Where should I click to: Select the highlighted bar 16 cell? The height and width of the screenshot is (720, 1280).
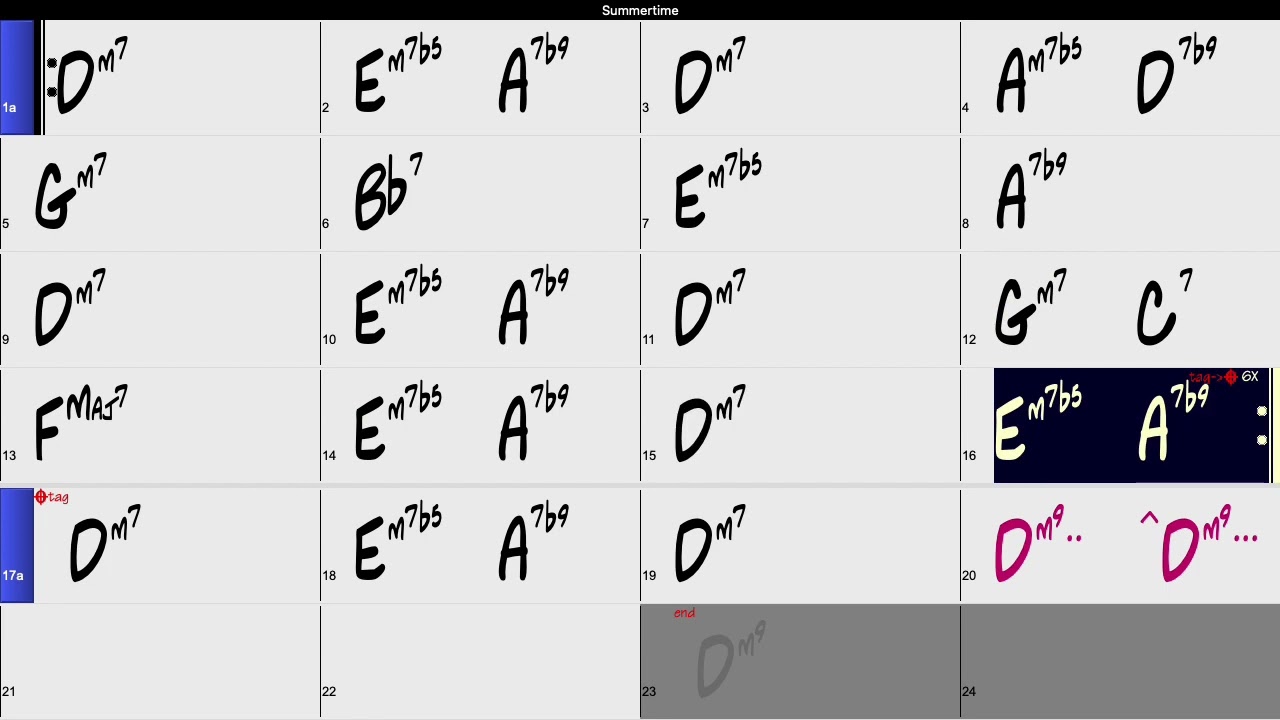click(x=1130, y=426)
